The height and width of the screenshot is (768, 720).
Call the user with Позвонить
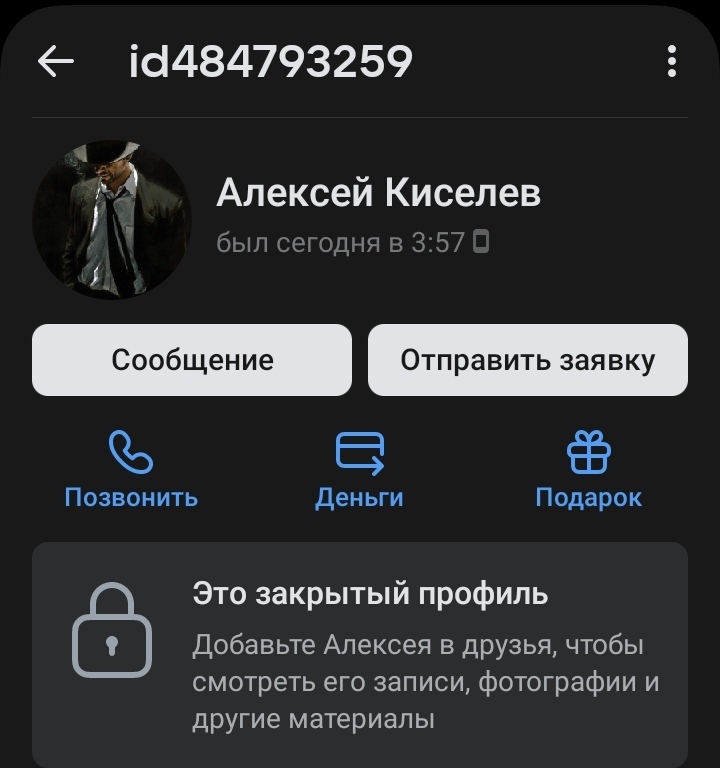(131, 470)
